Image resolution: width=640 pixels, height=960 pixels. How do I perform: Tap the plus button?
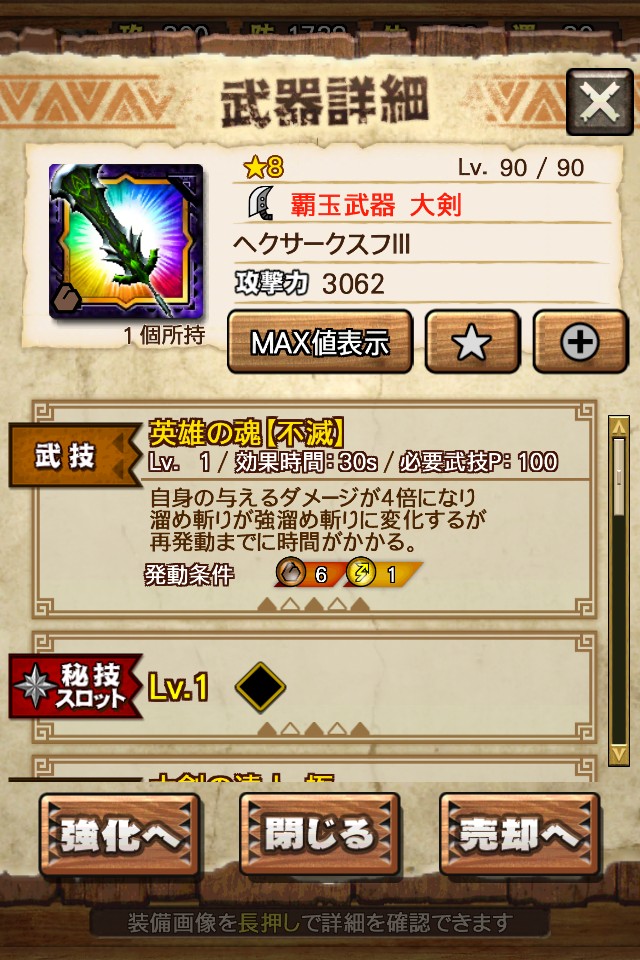579,343
